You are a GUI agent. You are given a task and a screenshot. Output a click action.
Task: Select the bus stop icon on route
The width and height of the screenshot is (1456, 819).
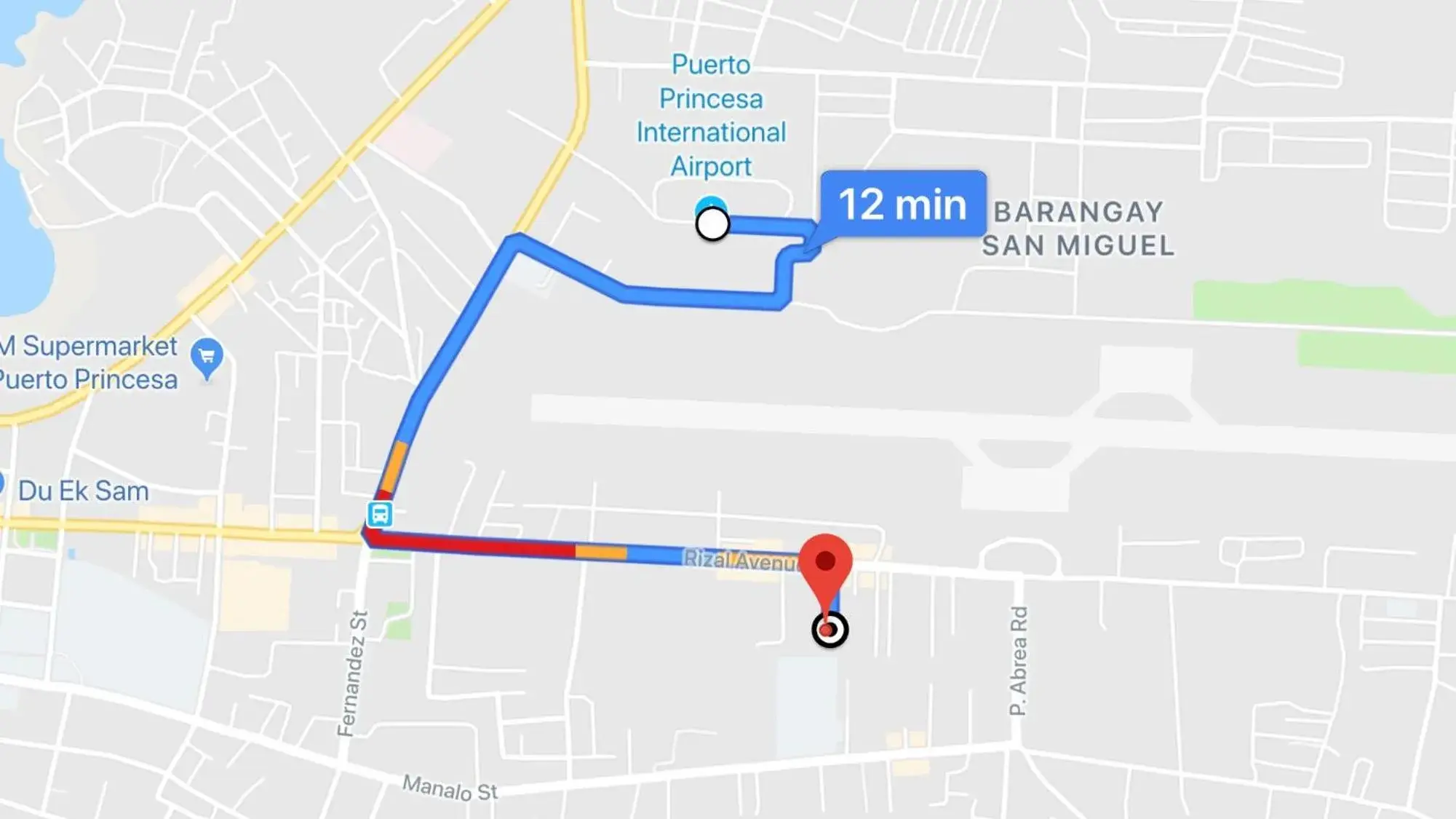click(x=380, y=514)
